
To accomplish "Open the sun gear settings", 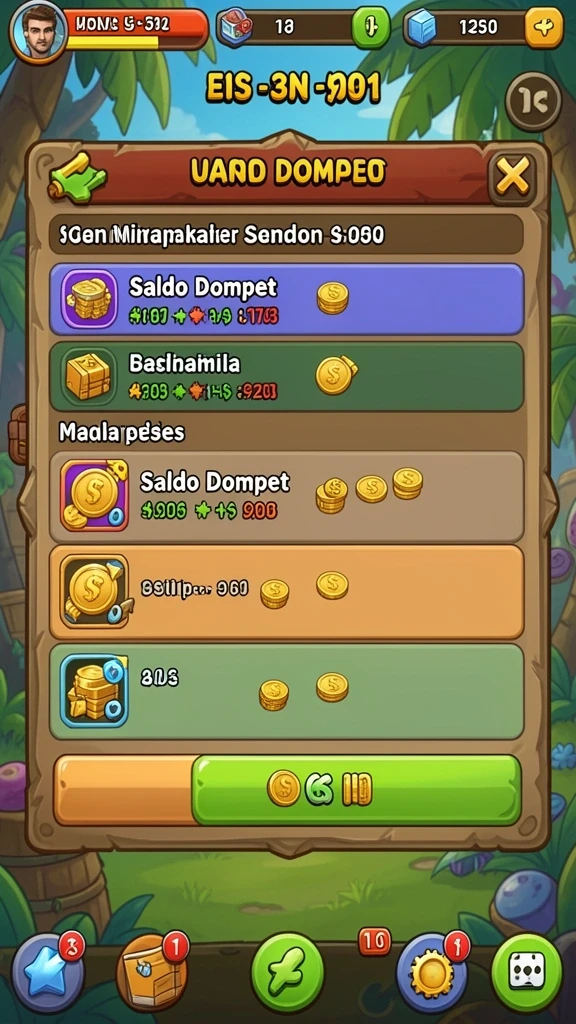I will tap(431, 973).
